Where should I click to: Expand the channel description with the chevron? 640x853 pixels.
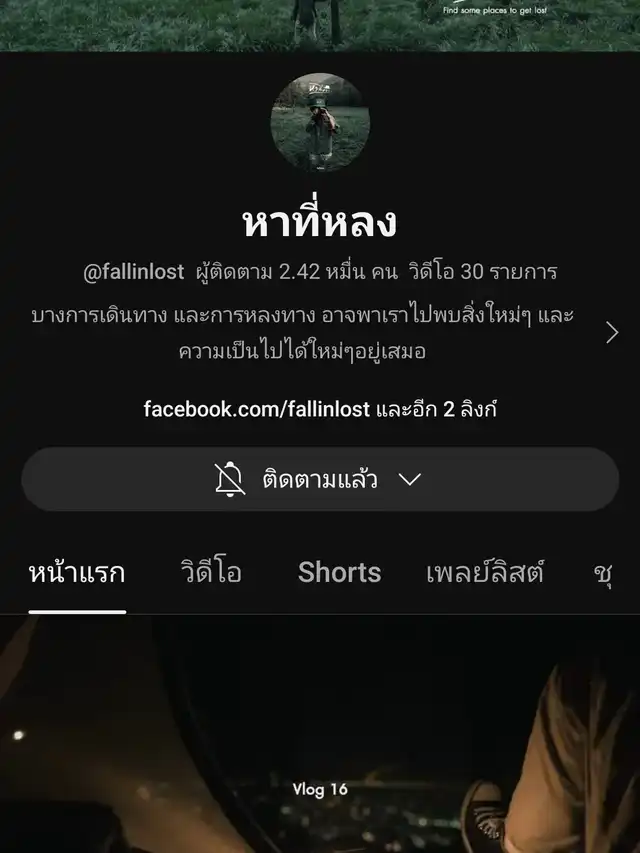[x=612, y=333]
